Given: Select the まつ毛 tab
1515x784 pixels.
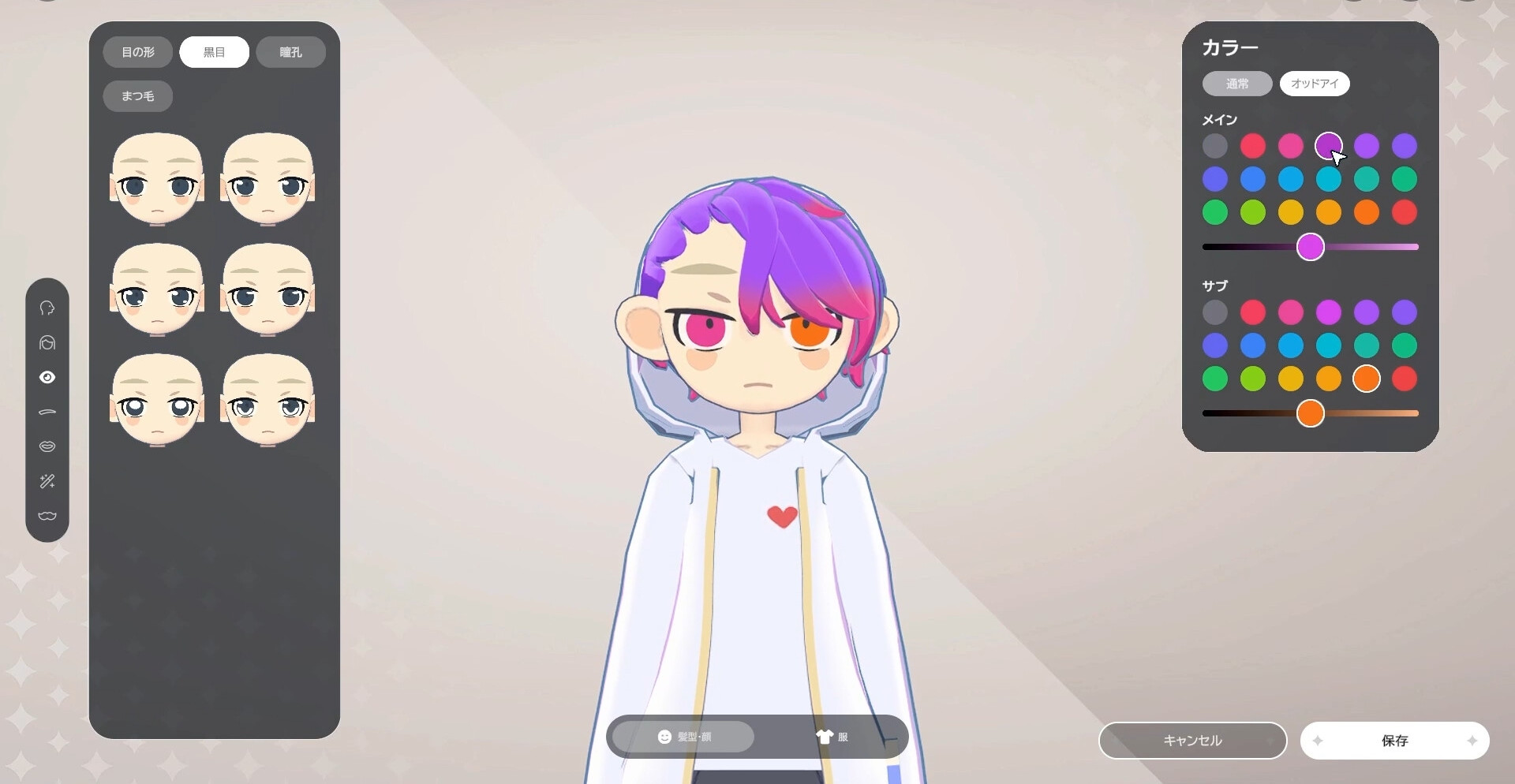Looking at the screenshot, I should (x=138, y=96).
